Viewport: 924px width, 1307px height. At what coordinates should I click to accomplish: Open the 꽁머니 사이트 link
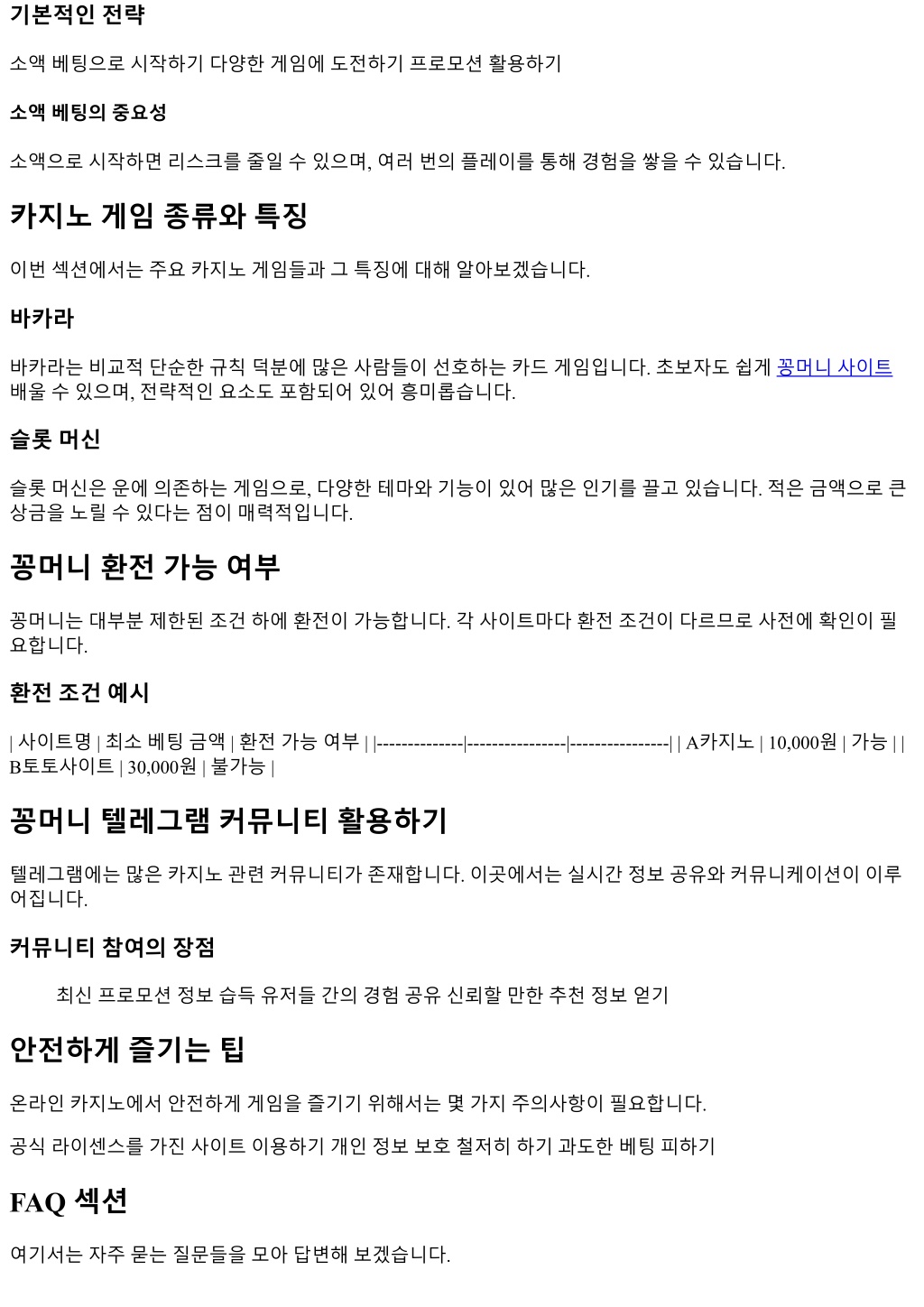point(834,367)
